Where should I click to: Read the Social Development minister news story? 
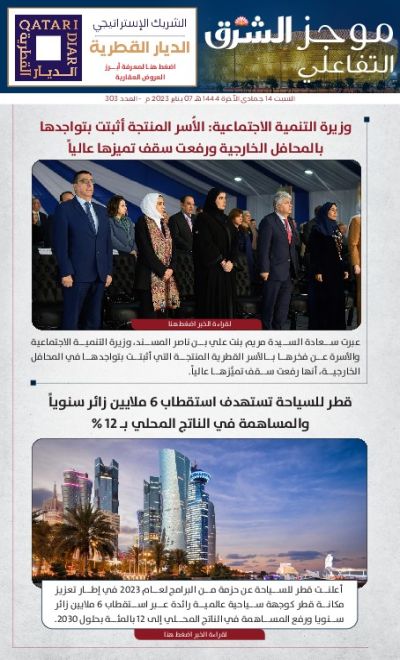197,324
